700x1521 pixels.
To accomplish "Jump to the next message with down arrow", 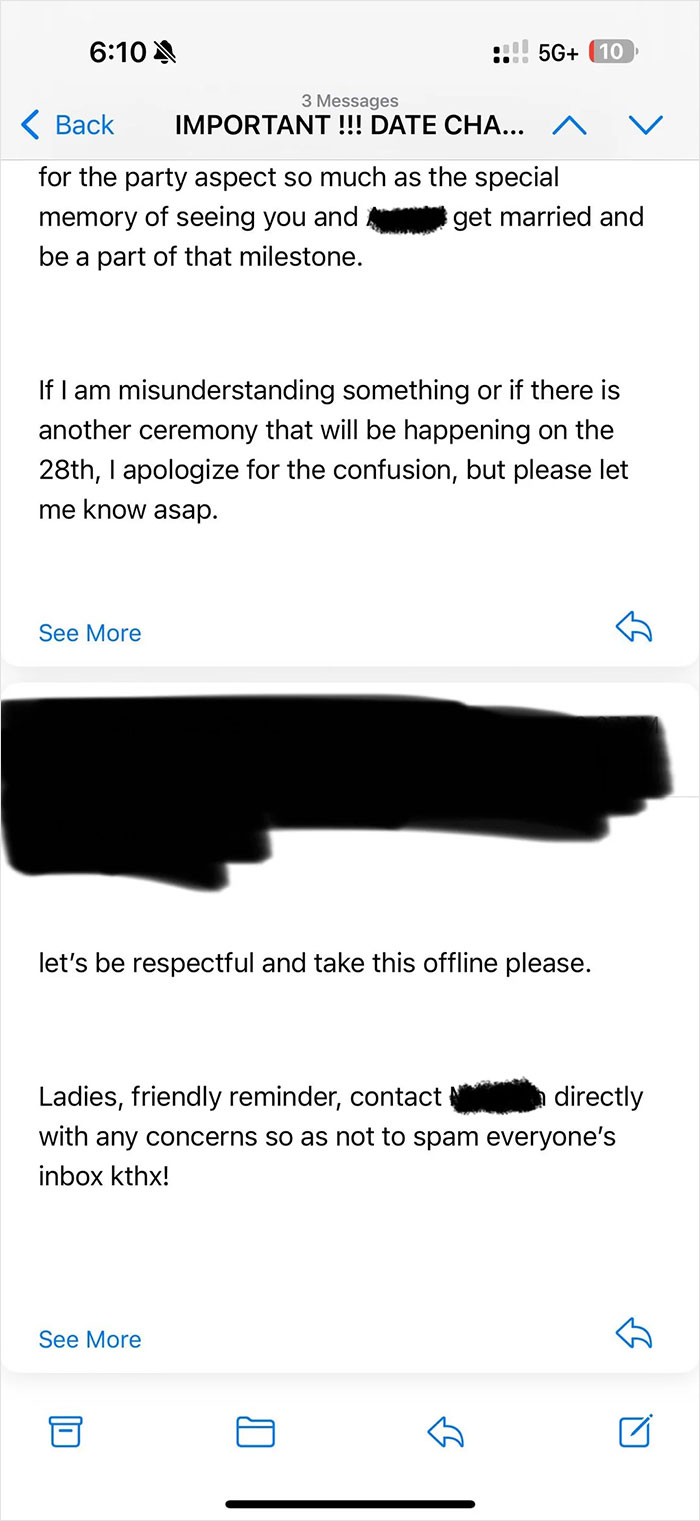I will click(646, 125).
